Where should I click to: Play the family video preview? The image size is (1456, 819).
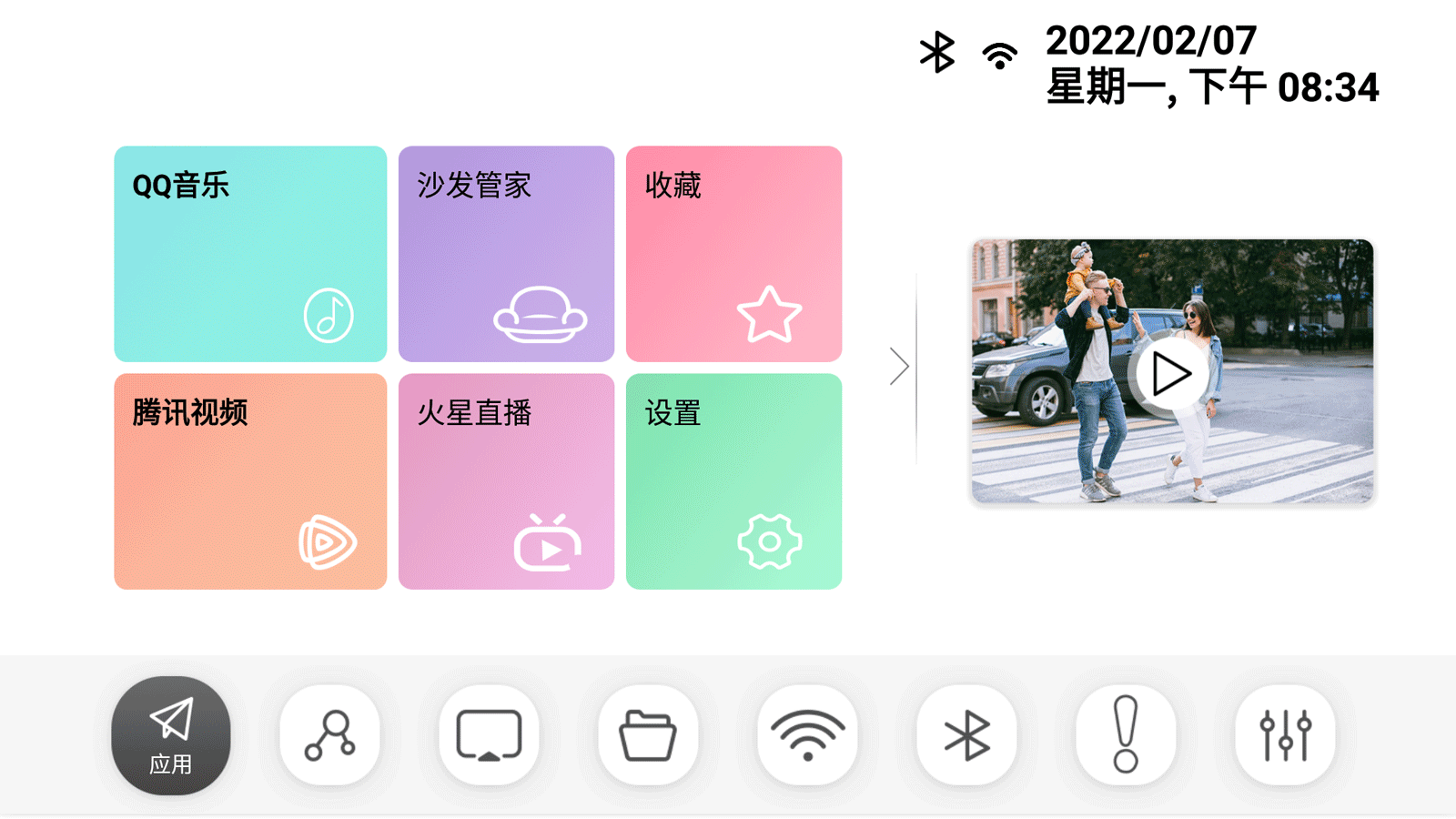(1171, 373)
